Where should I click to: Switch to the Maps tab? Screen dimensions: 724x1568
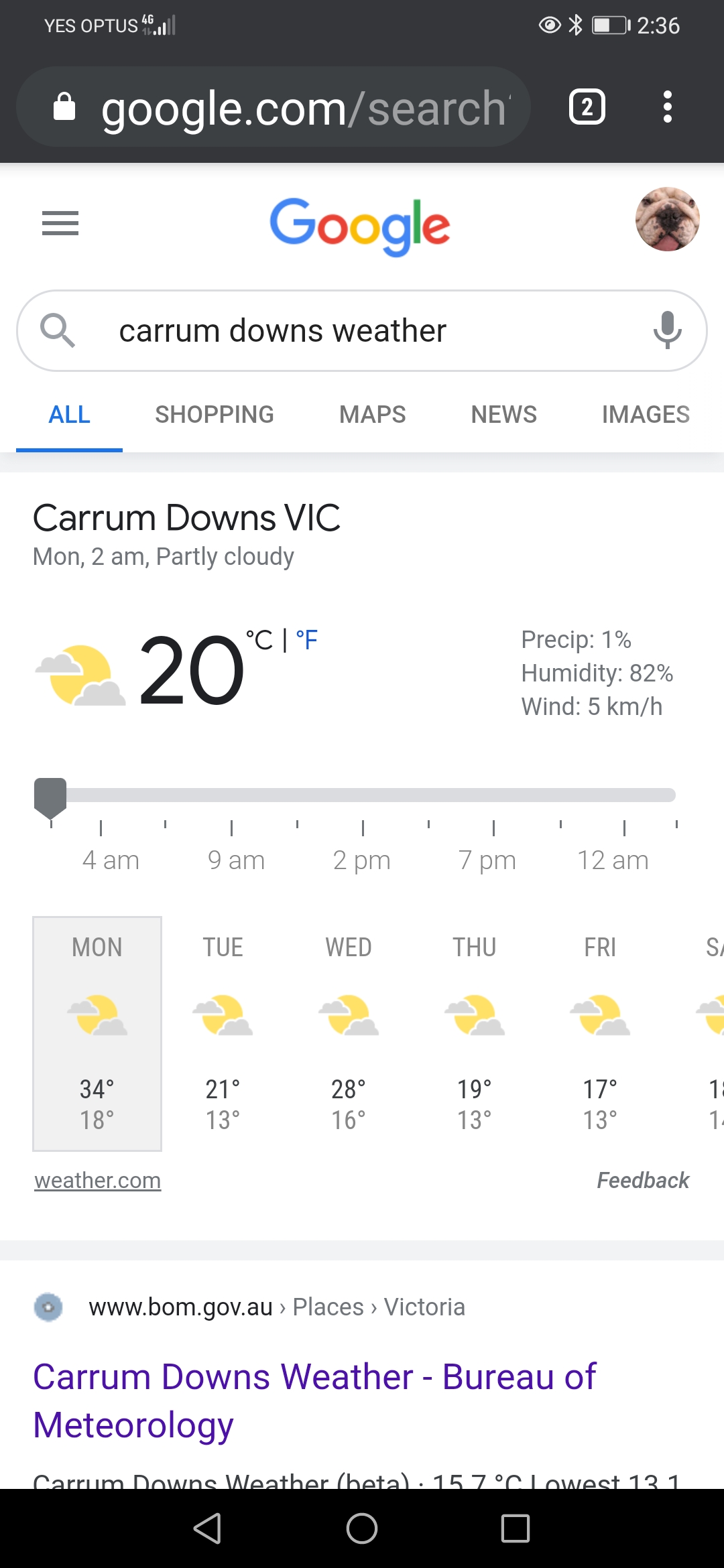(372, 415)
